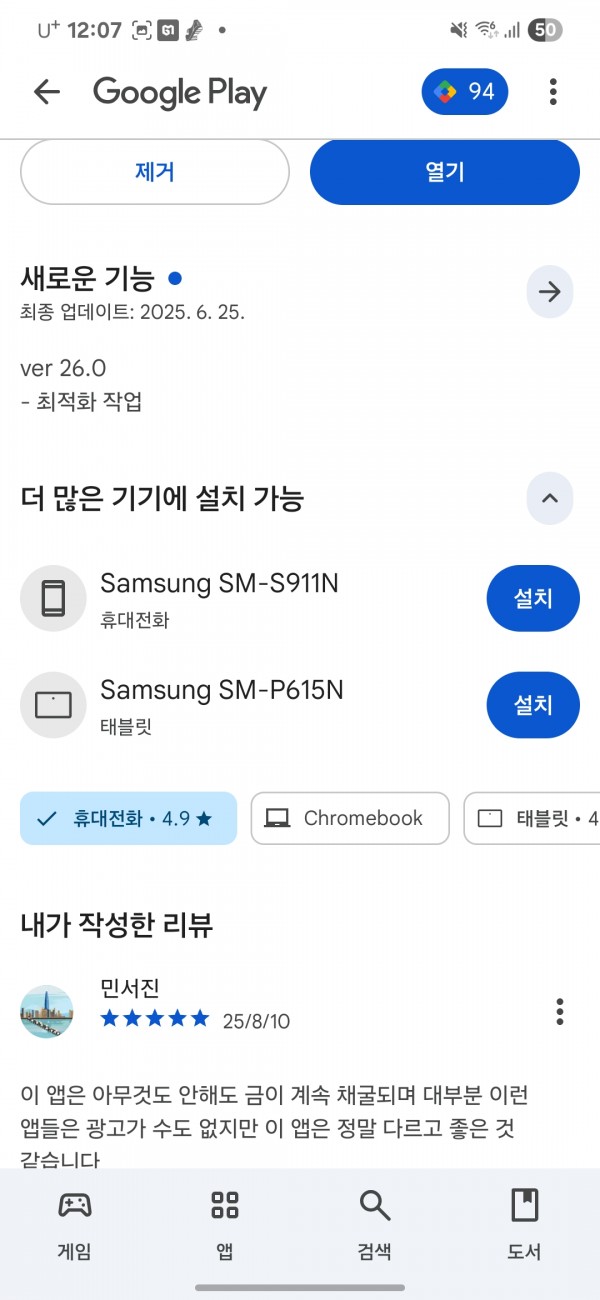Go back with the arrow icon
The height and width of the screenshot is (1300, 600).
coord(47,92)
